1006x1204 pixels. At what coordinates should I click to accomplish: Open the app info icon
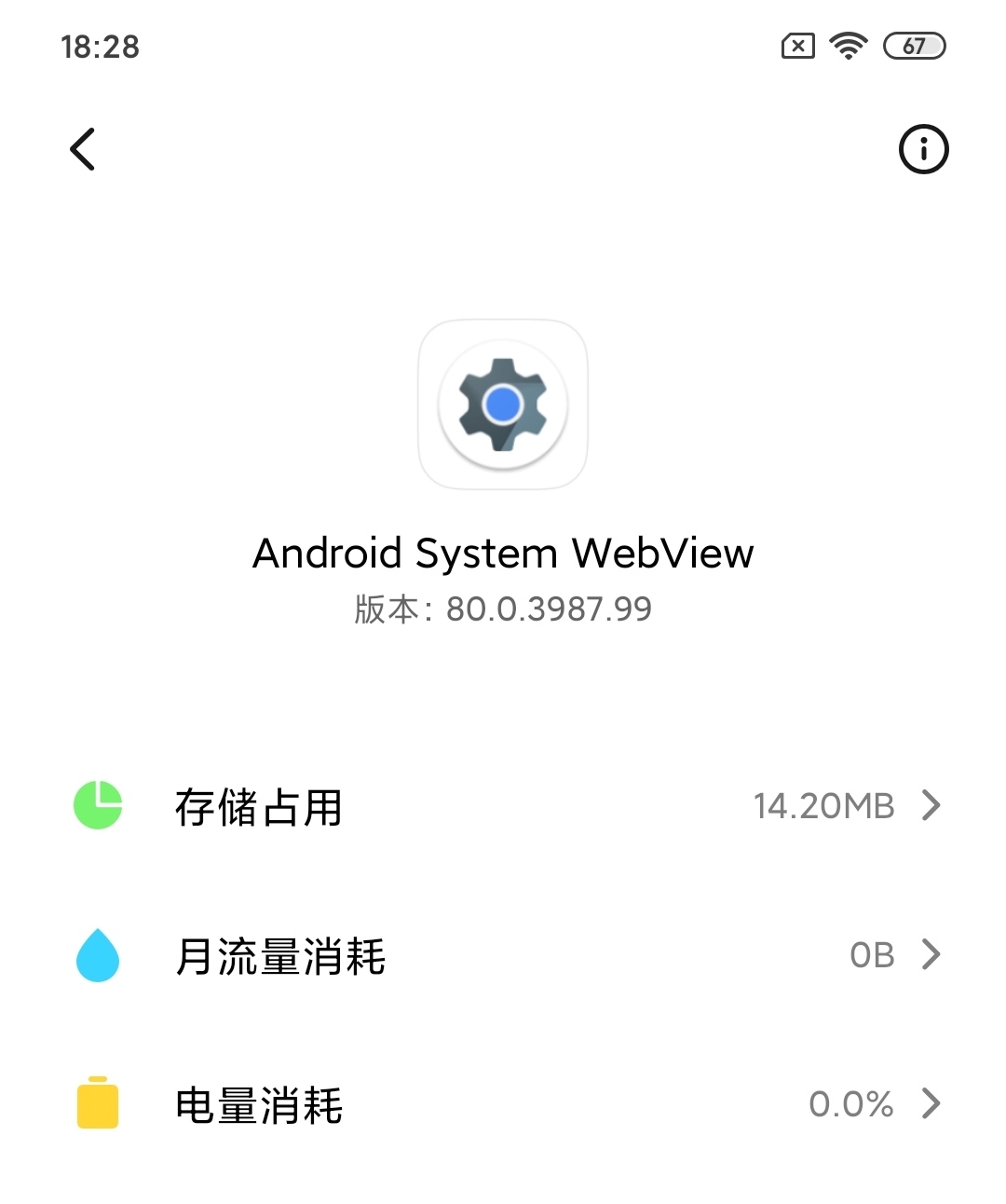[923, 149]
